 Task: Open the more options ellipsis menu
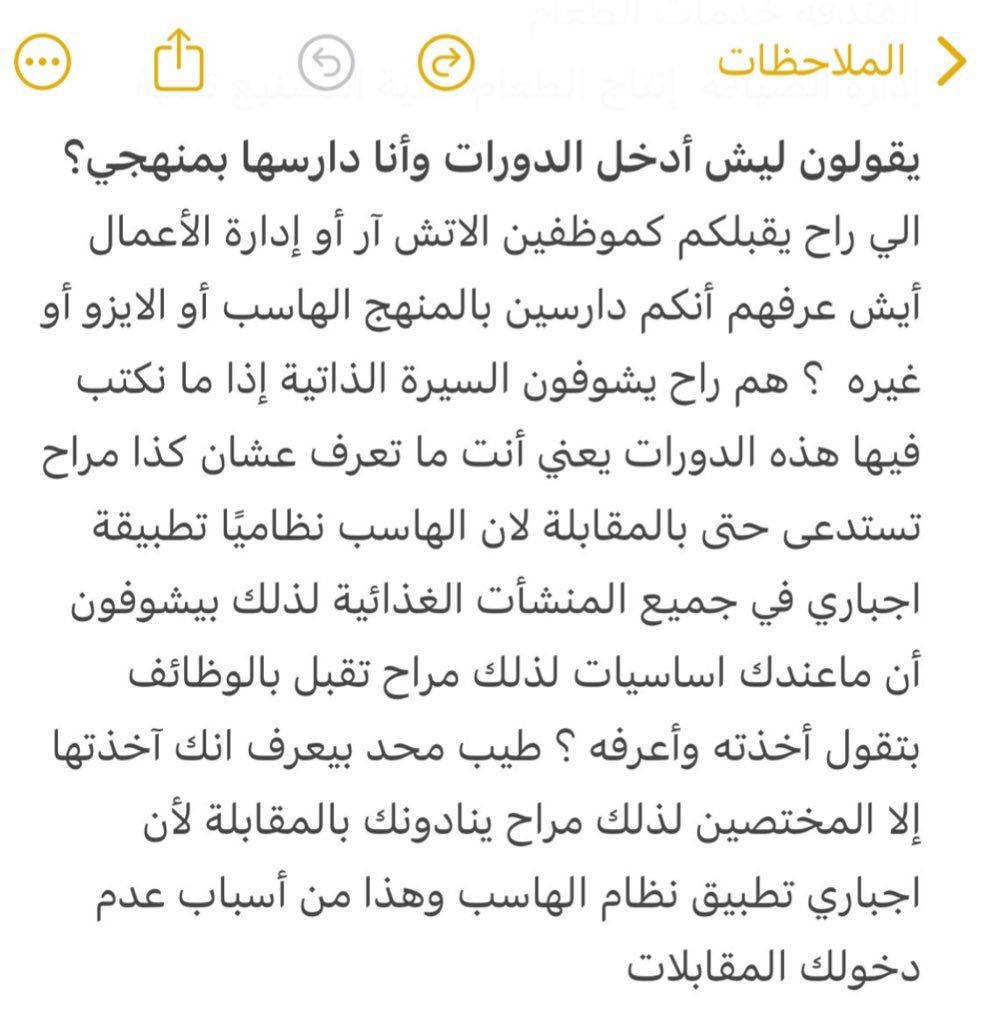[42, 64]
